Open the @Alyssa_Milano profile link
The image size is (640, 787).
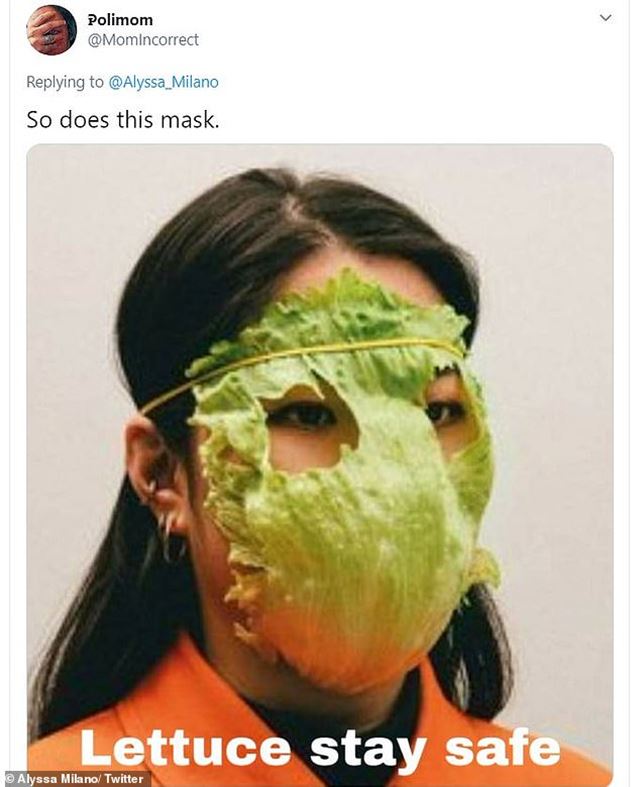[163, 82]
